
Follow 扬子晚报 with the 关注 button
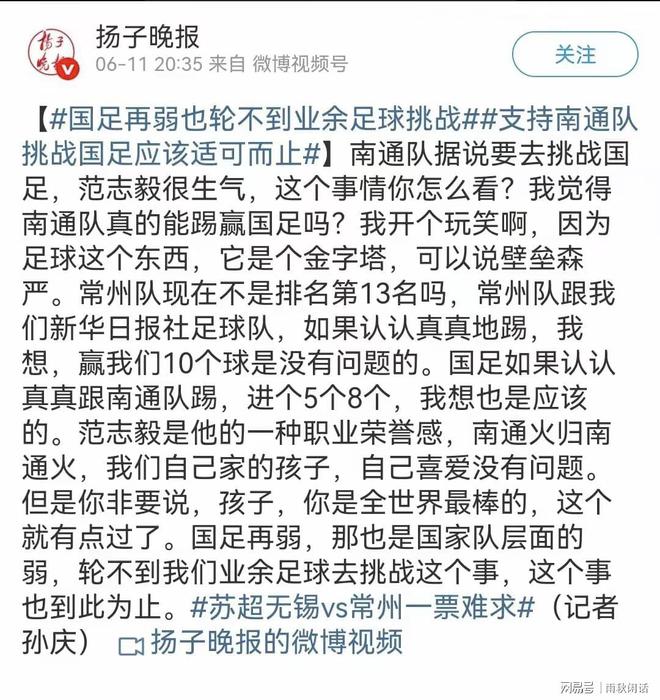click(575, 54)
